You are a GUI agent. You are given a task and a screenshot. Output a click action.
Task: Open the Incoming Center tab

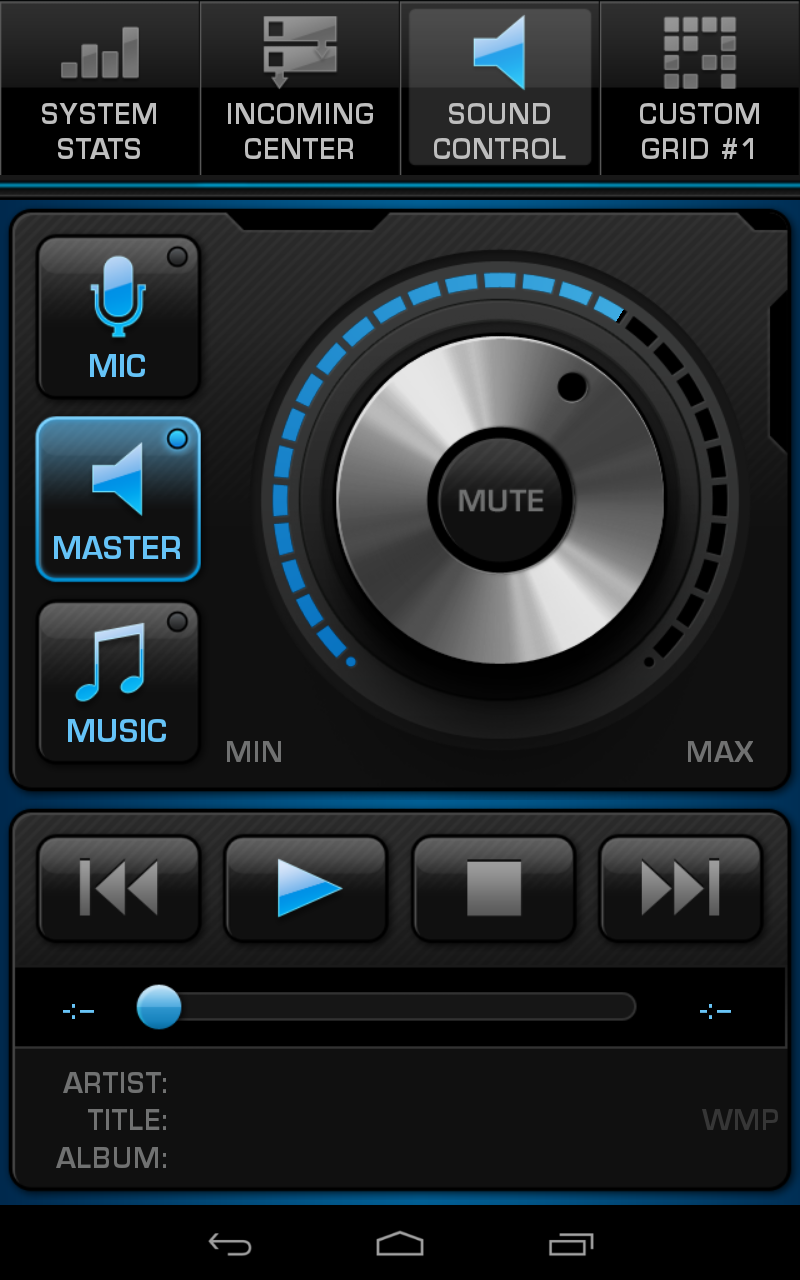click(x=300, y=88)
